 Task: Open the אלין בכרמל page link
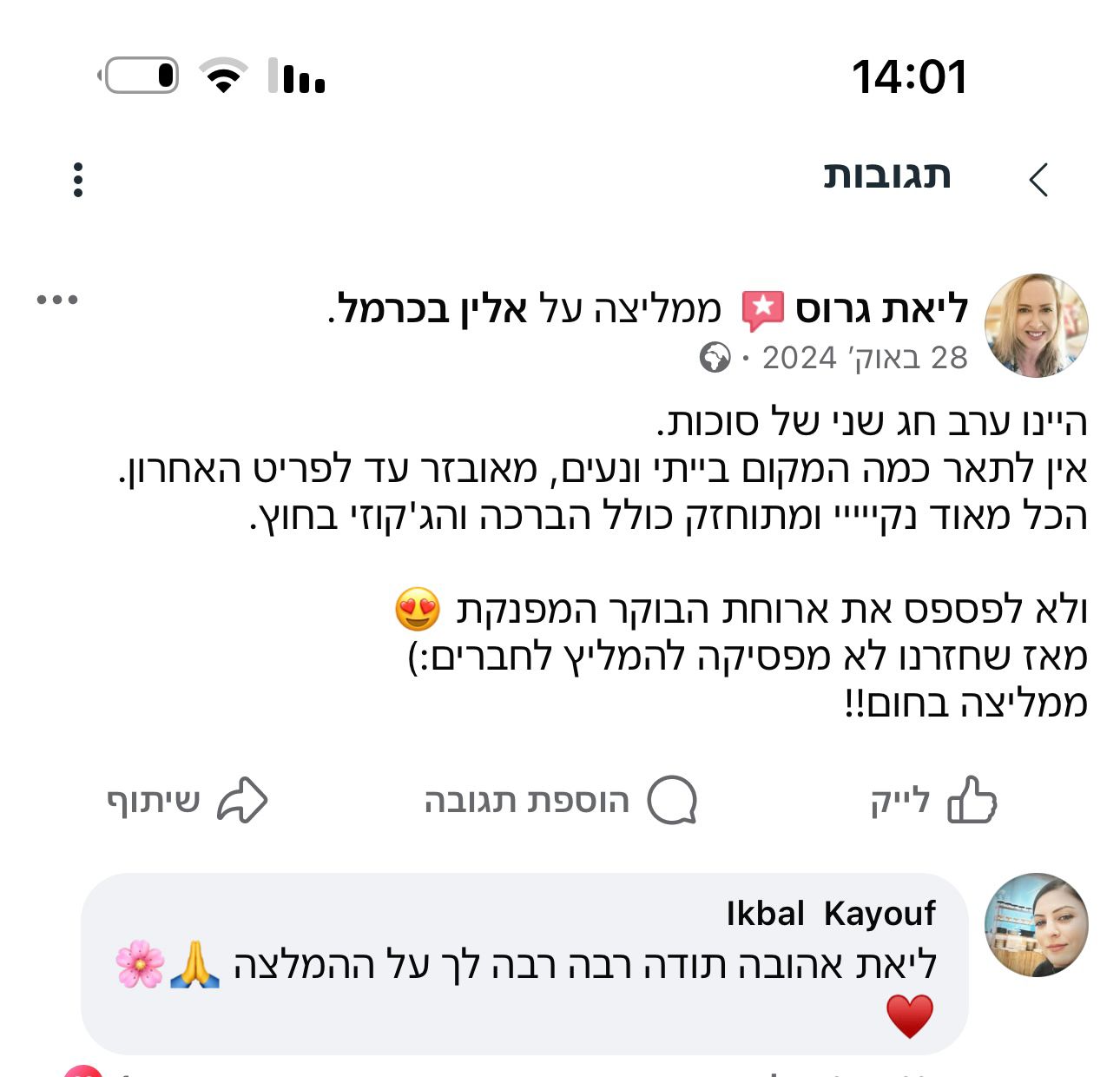coord(432,309)
